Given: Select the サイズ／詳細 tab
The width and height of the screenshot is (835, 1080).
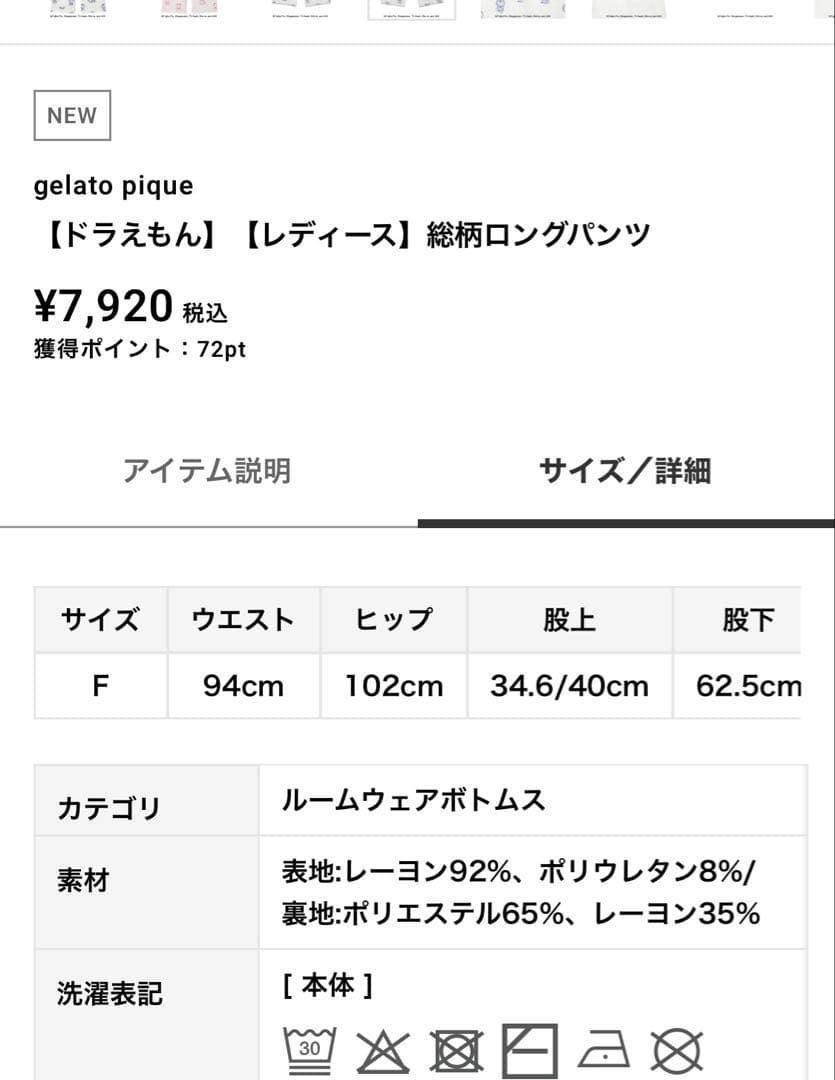Looking at the screenshot, I should (625, 471).
